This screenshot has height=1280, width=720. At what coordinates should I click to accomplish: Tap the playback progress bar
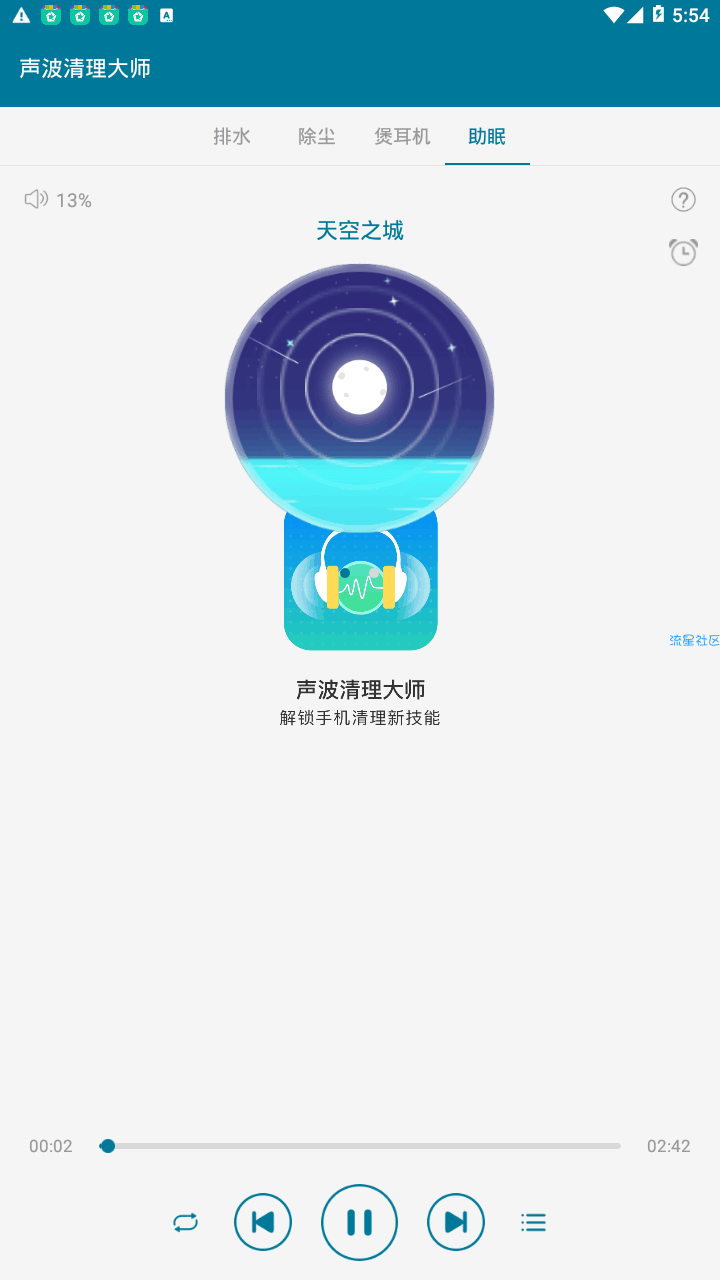click(x=360, y=1146)
